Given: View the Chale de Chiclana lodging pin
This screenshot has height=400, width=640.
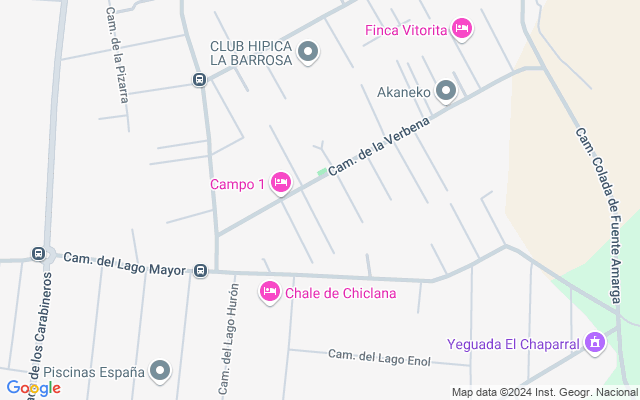Looking at the screenshot, I should 270,292.
